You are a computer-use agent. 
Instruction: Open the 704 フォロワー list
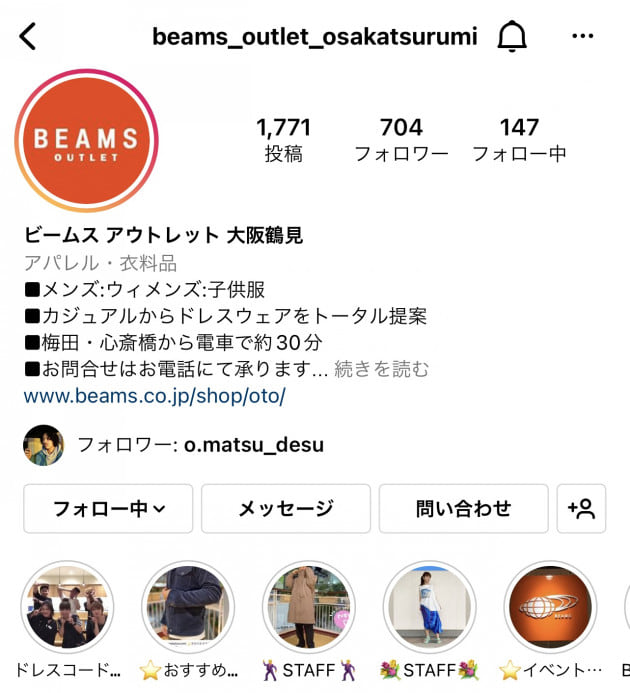click(x=401, y=139)
